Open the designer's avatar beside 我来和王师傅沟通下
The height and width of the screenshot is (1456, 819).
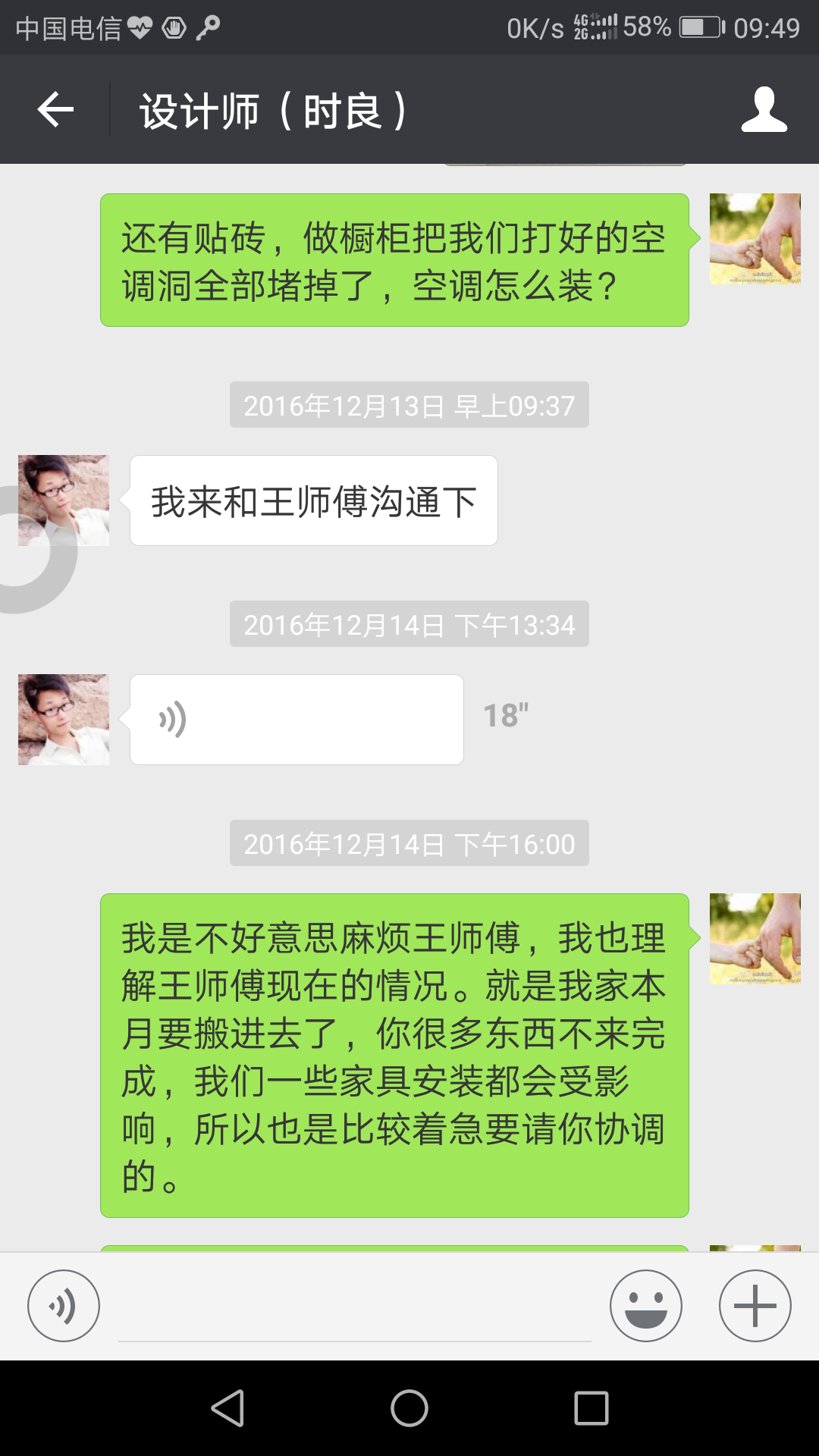[64, 500]
